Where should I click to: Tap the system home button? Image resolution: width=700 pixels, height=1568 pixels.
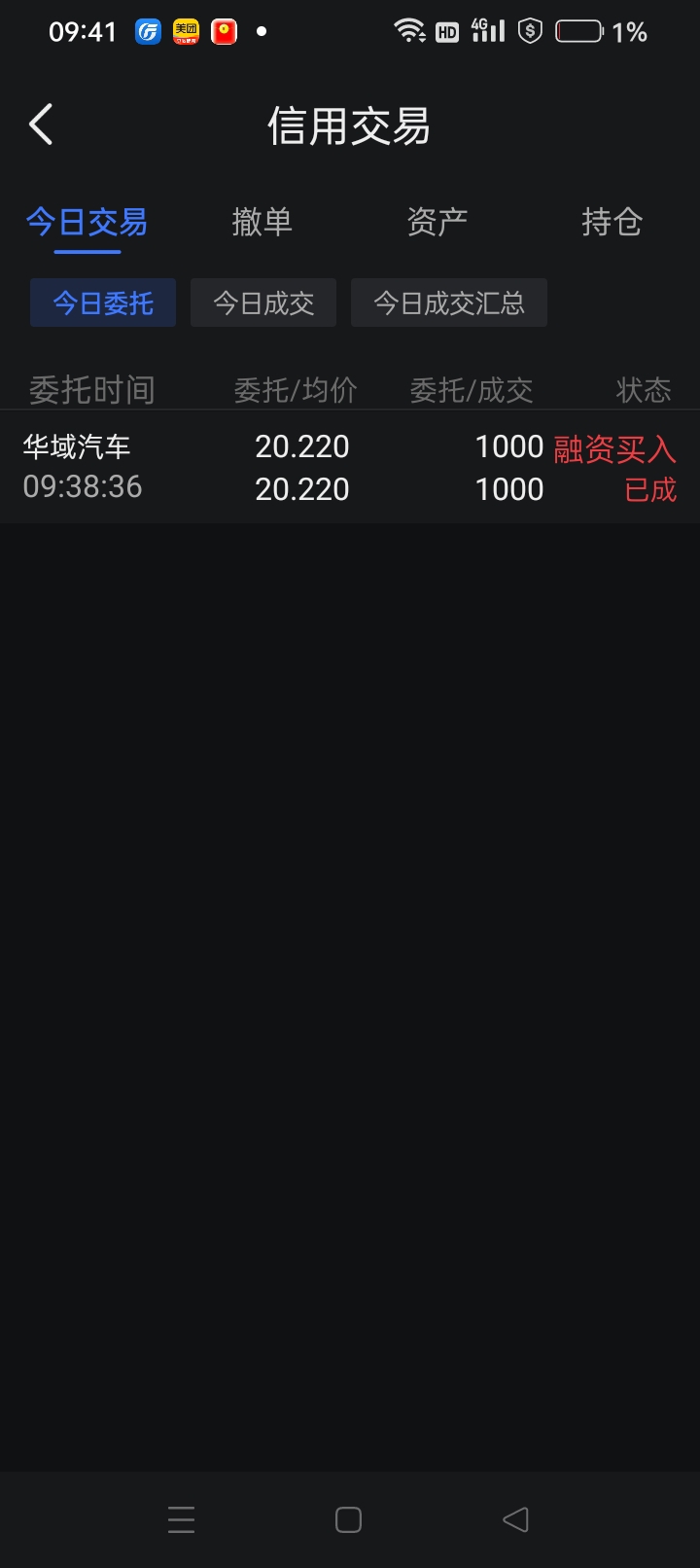[x=348, y=1519]
